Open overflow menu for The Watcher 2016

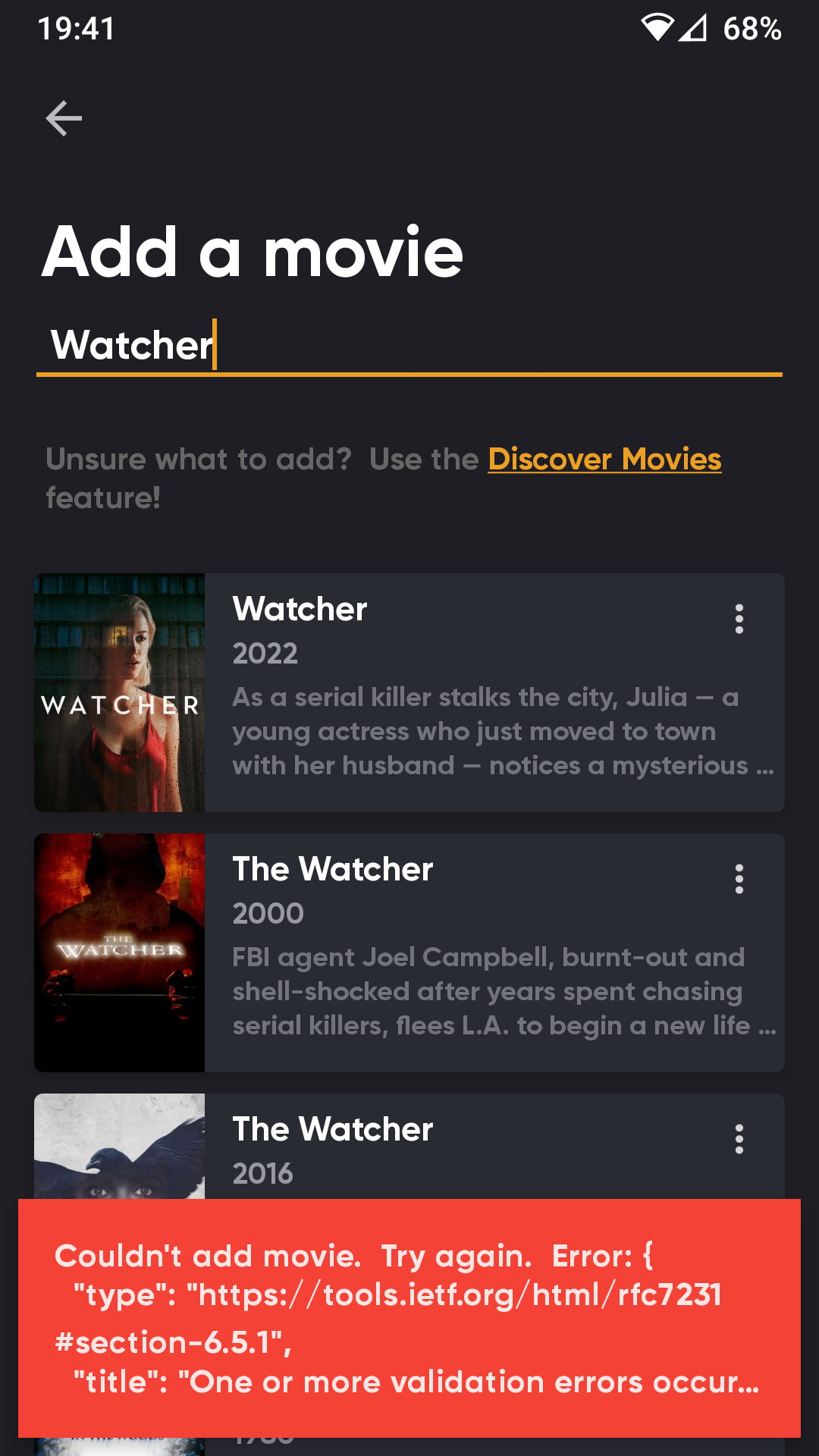click(739, 1139)
